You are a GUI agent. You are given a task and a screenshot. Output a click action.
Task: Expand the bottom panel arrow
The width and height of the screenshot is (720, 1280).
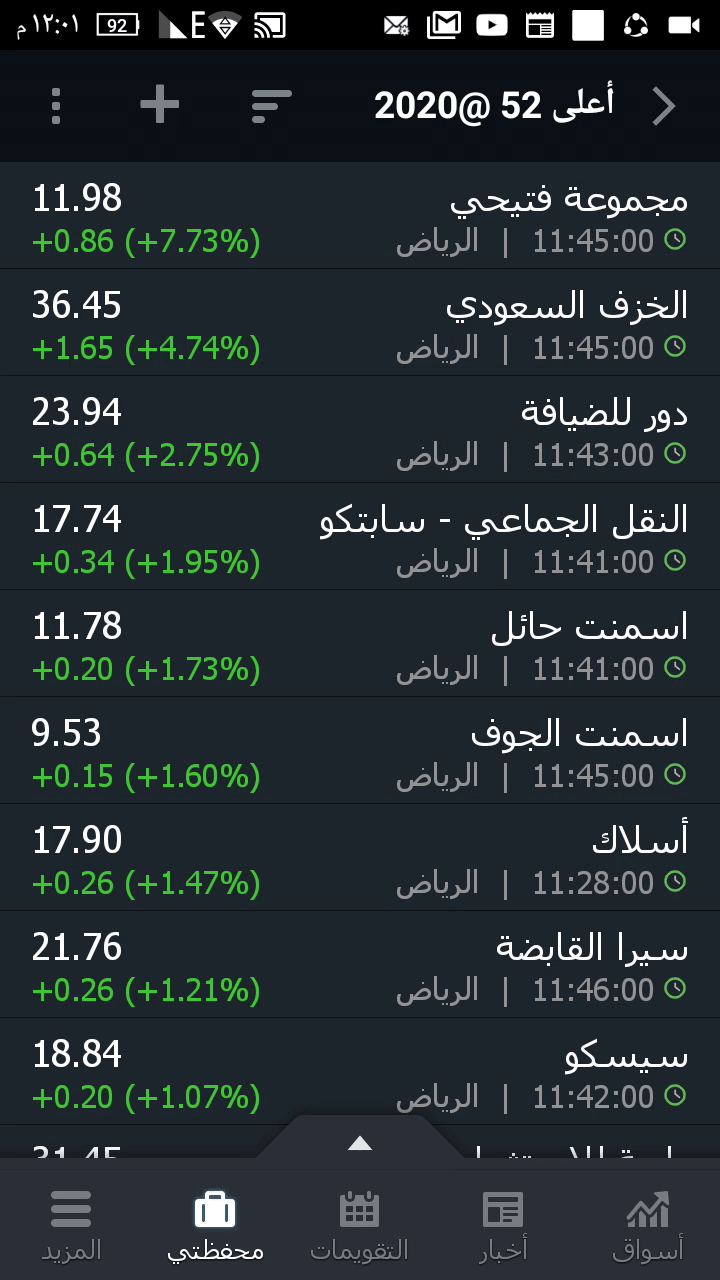pos(360,1143)
